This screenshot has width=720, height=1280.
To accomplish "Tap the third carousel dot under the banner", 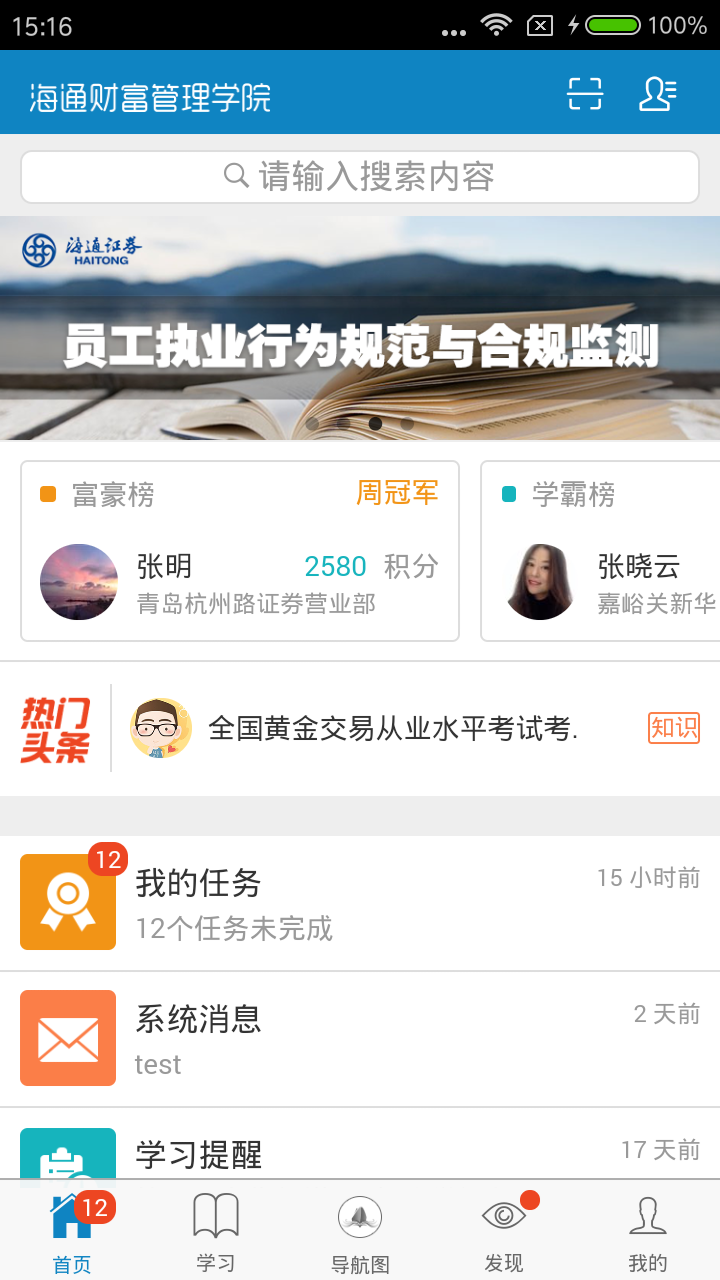I will pos(375,424).
